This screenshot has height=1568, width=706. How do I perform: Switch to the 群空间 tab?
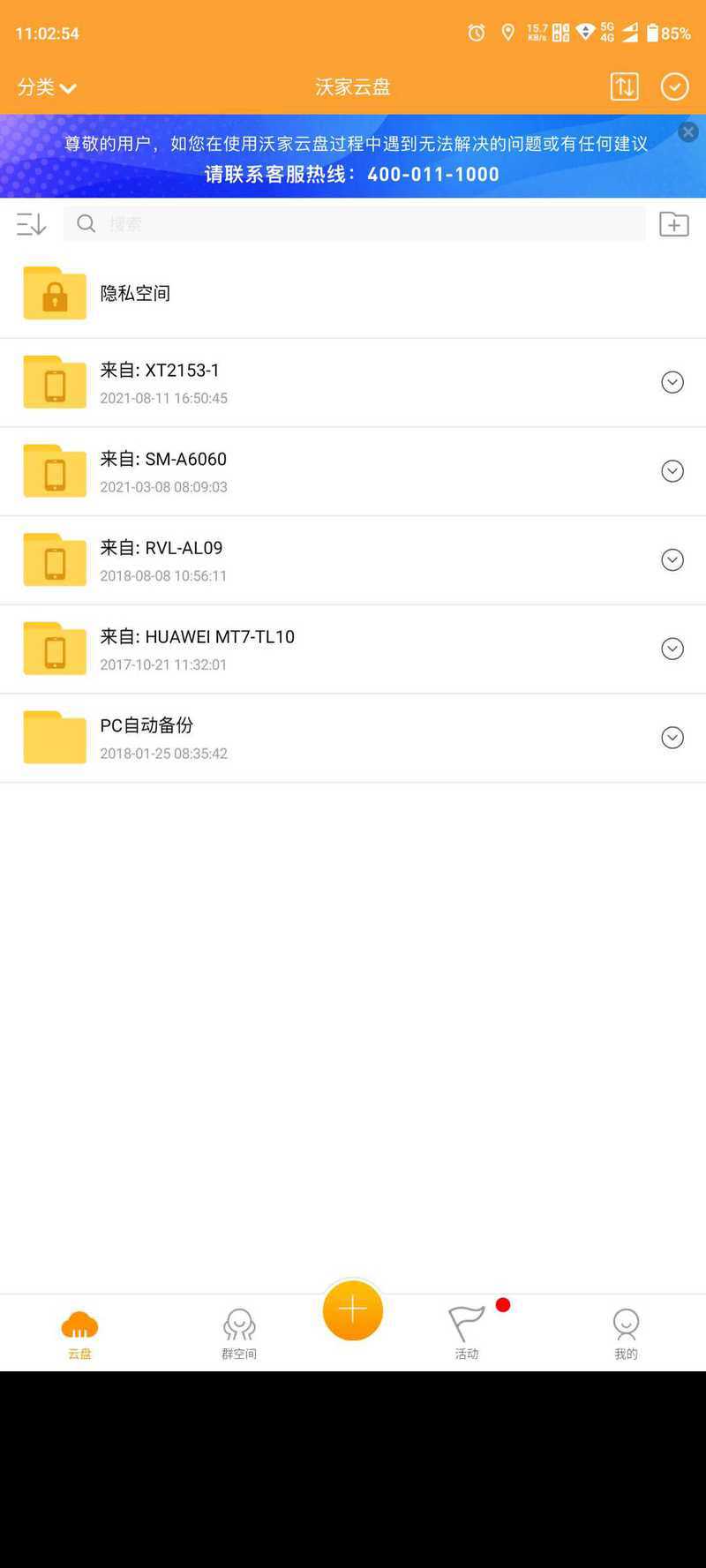(239, 1333)
